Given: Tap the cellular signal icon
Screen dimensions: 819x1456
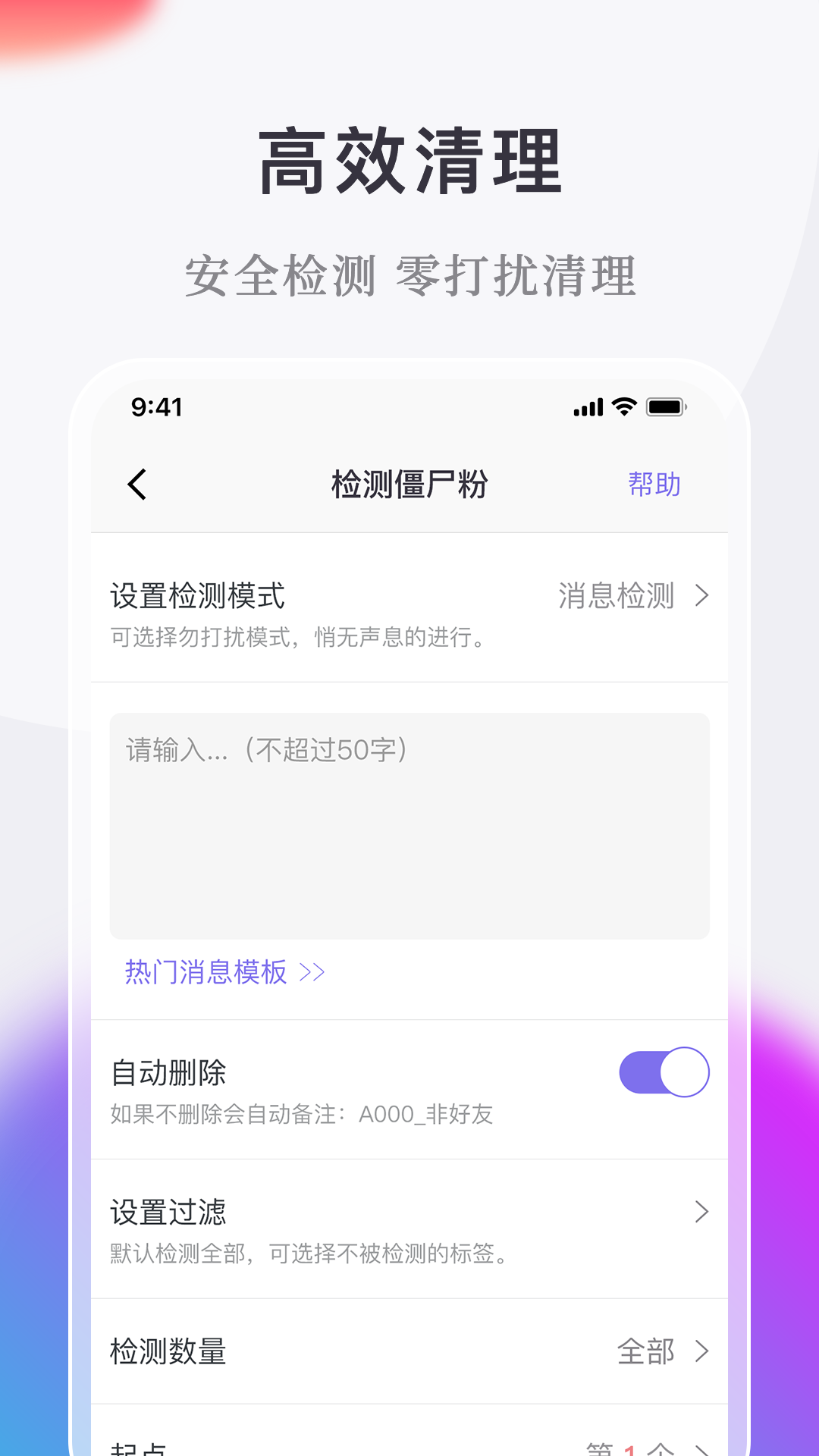Looking at the screenshot, I should pos(588,407).
